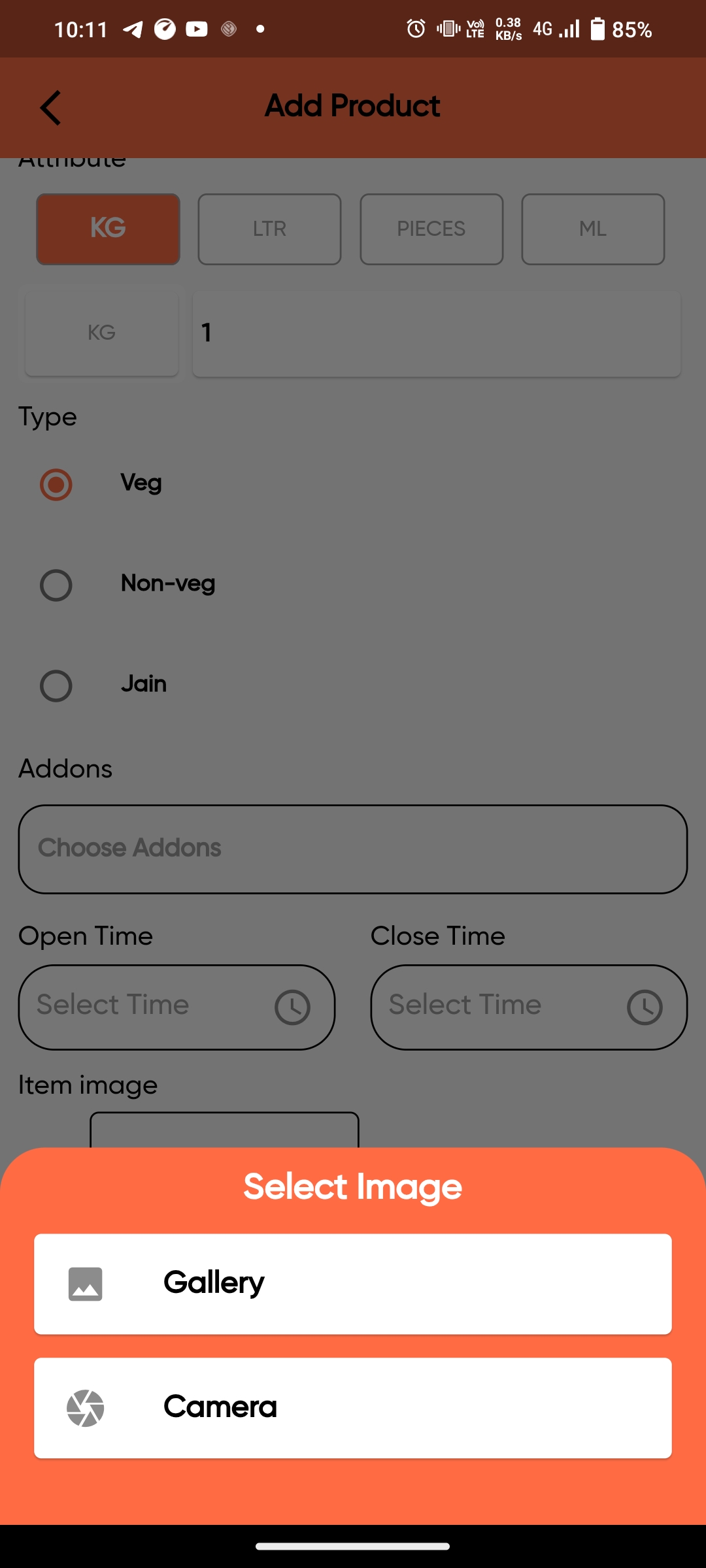
Task: Choose Gallery as image source
Action: point(352,1283)
